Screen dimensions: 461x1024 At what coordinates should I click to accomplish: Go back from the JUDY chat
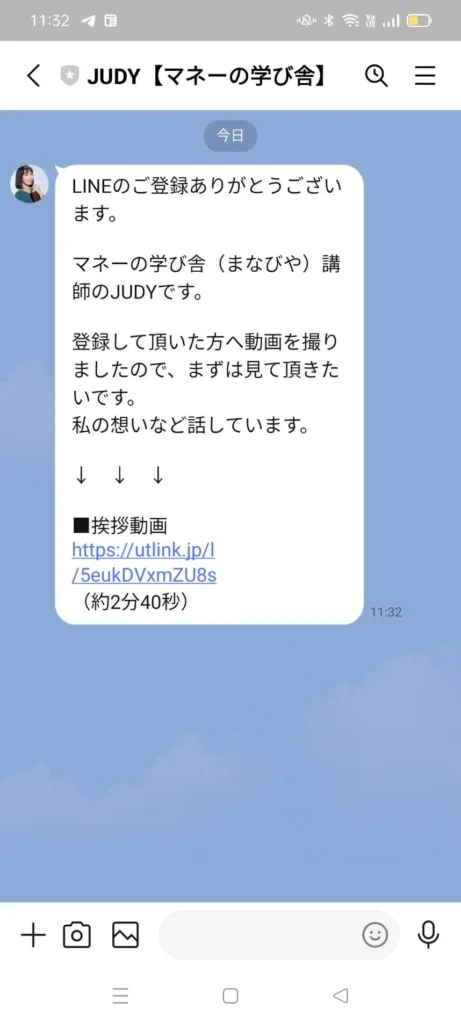pyautogui.click(x=34, y=76)
